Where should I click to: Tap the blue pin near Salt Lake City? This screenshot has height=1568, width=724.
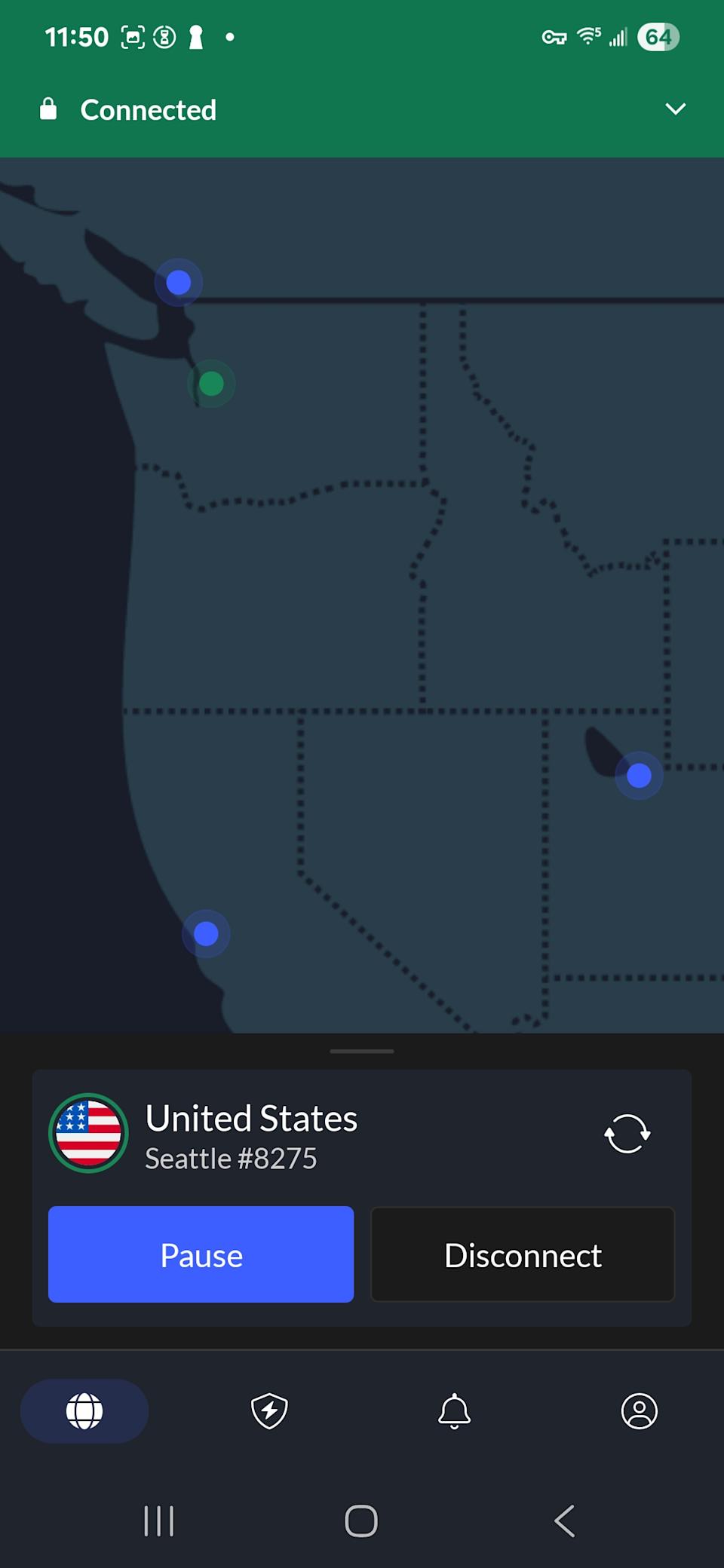tap(640, 775)
